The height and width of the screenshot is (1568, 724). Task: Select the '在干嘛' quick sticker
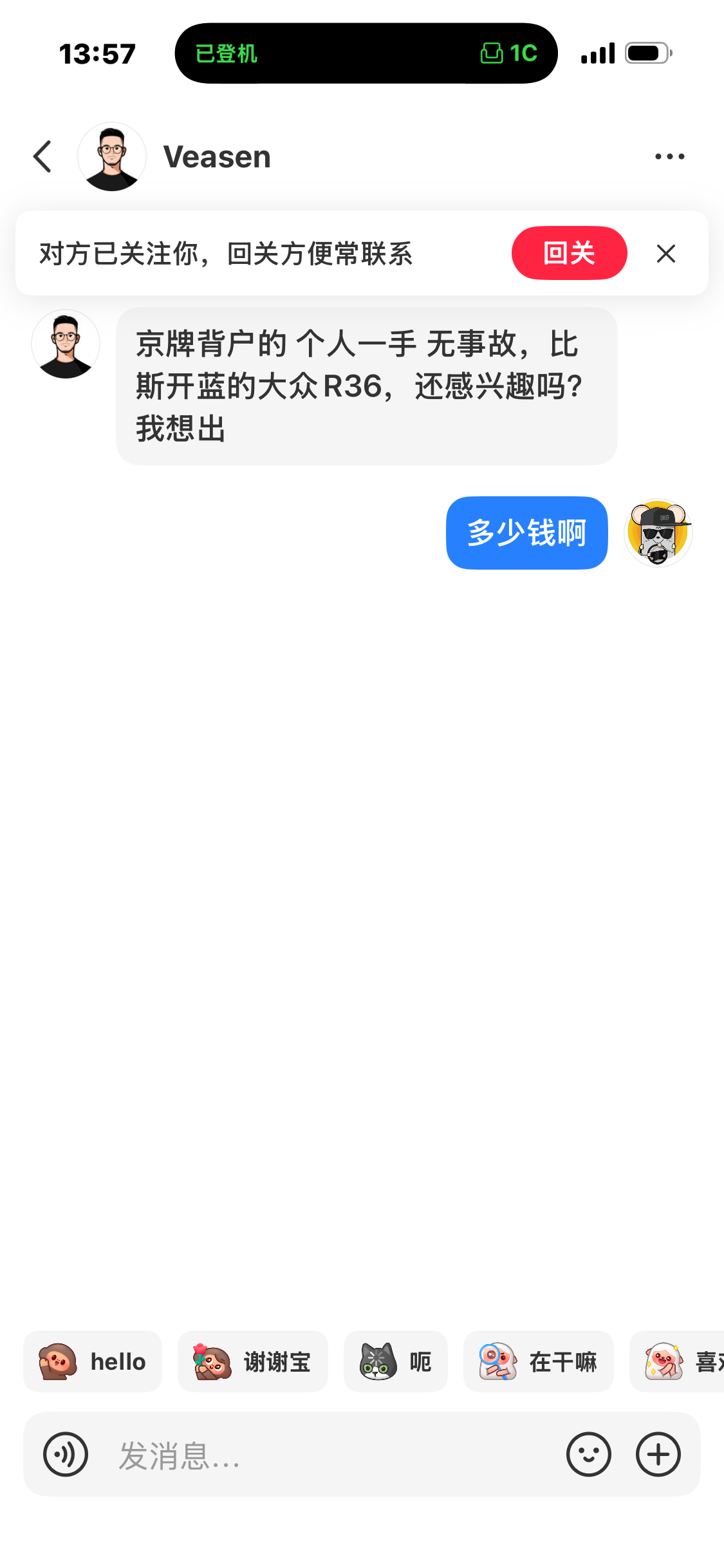click(x=539, y=1361)
